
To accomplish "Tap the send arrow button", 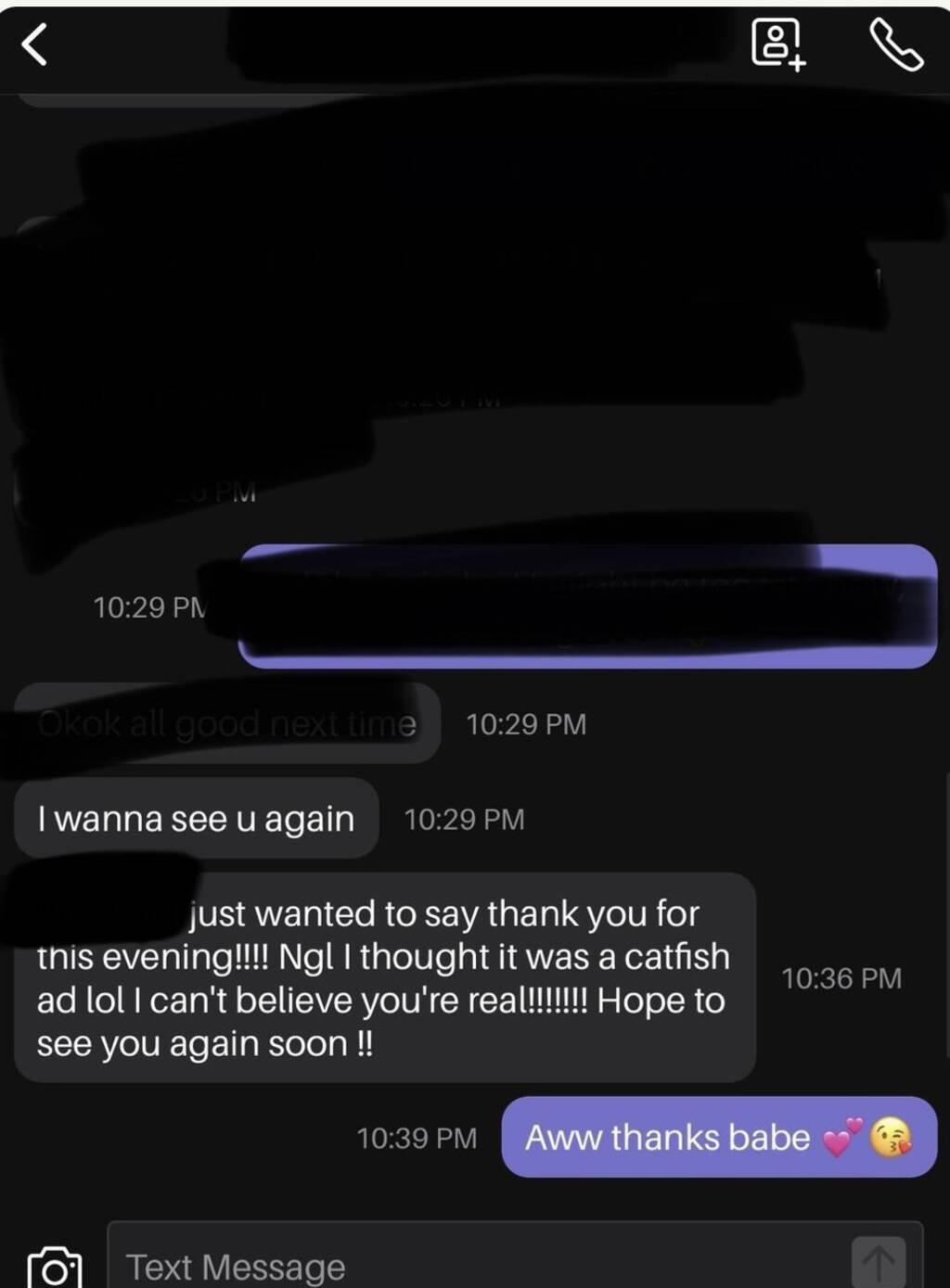I will (878, 1262).
